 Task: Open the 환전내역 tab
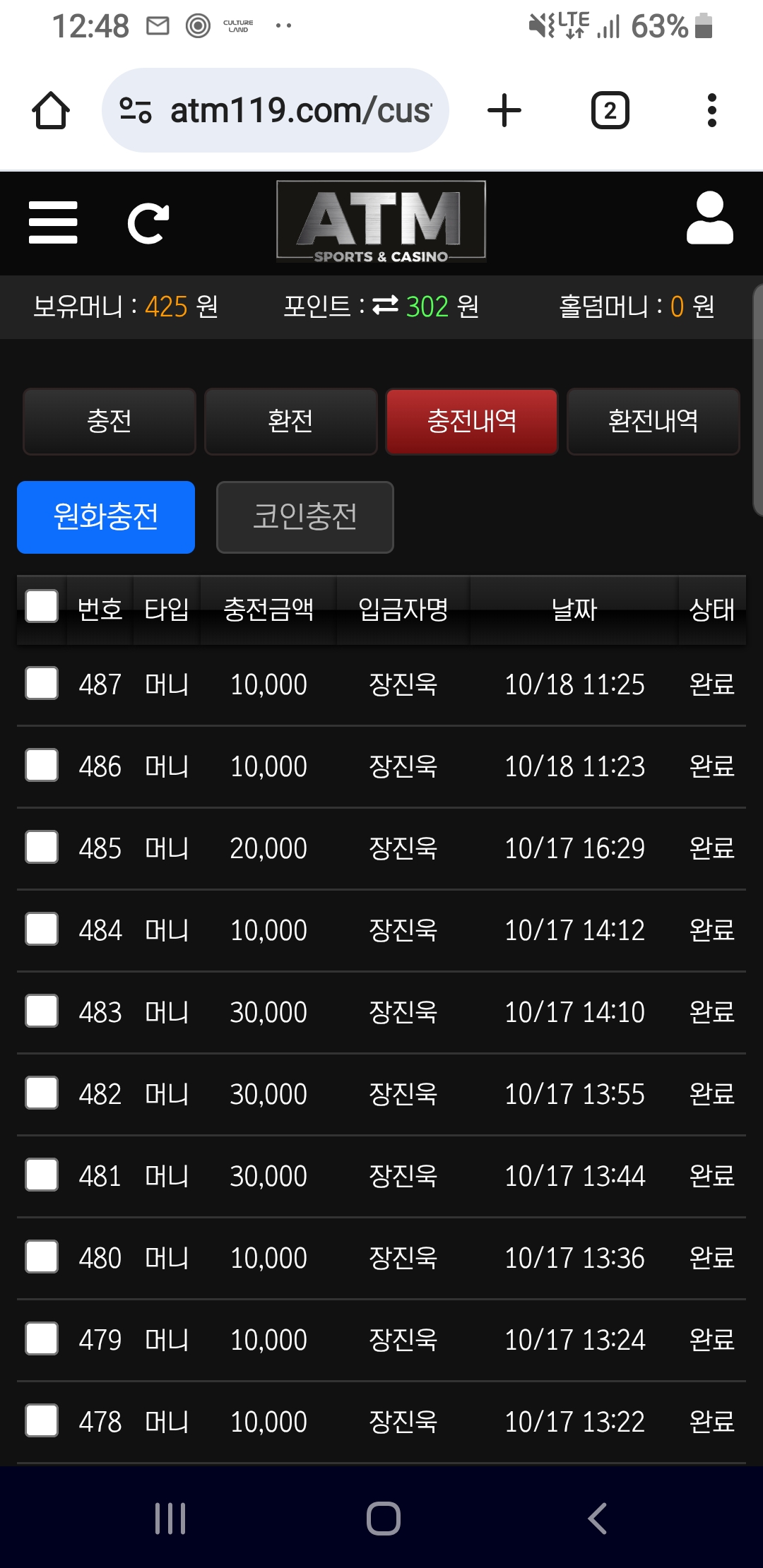[653, 421]
